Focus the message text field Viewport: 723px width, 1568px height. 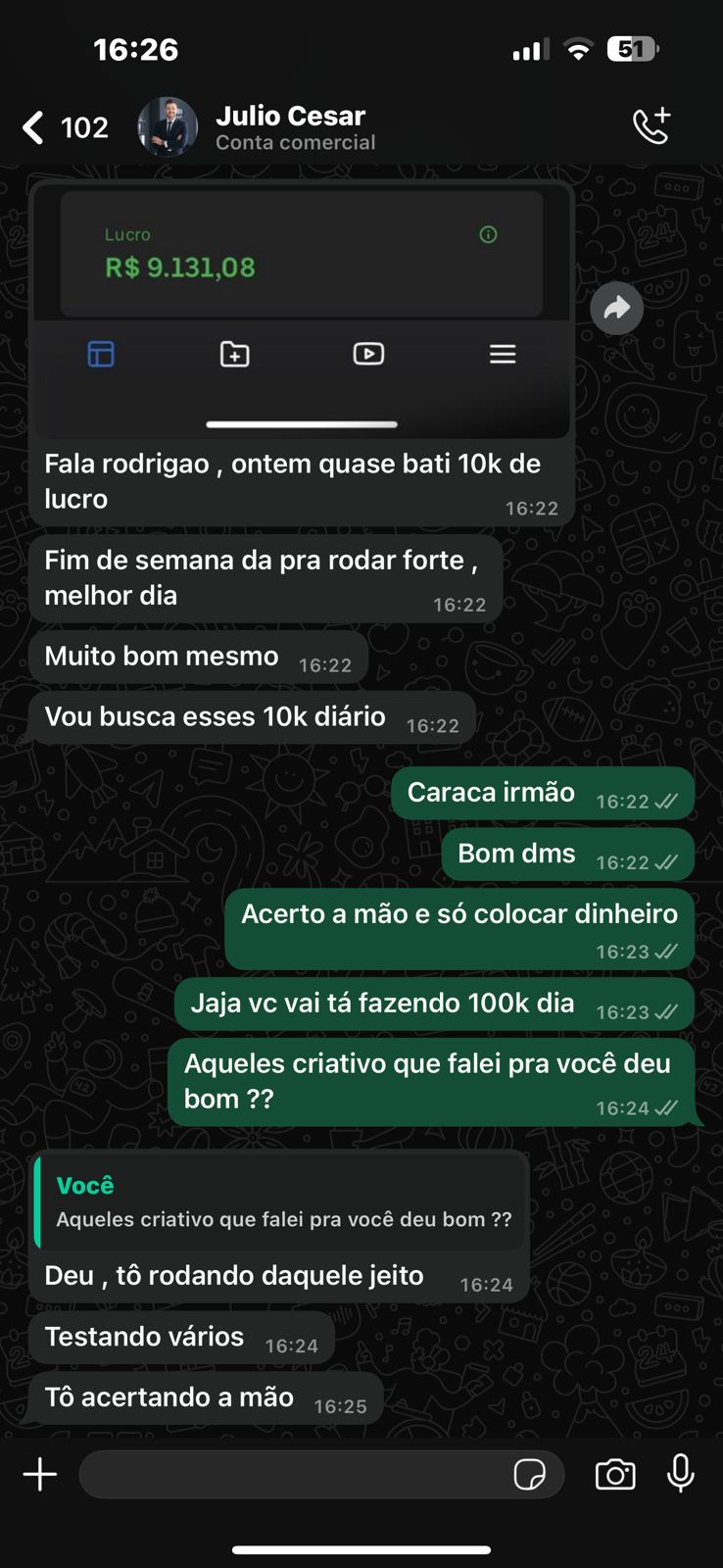coord(294,1474)
